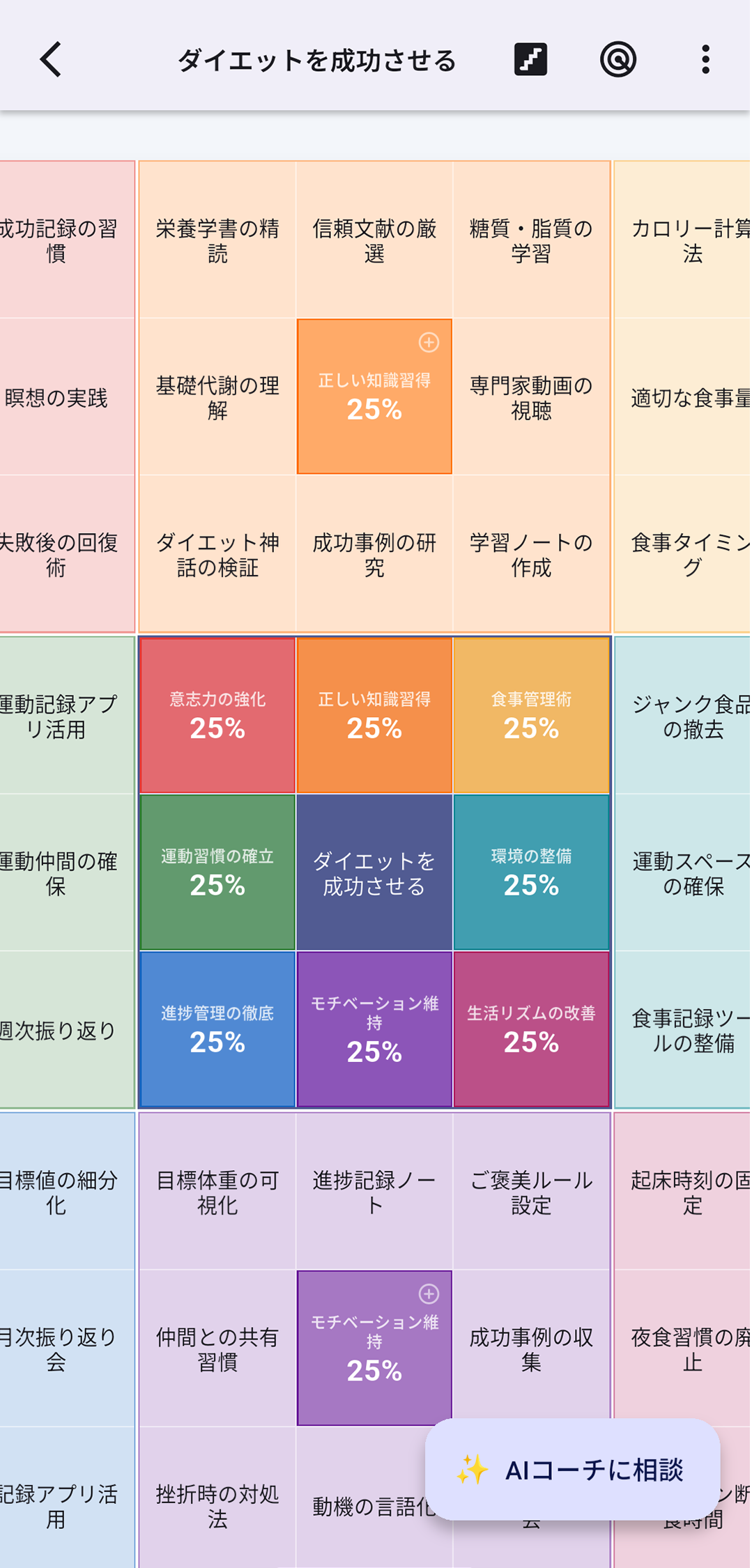
Task: Ask the AIコーチに相談 button
Action: 572,1470
